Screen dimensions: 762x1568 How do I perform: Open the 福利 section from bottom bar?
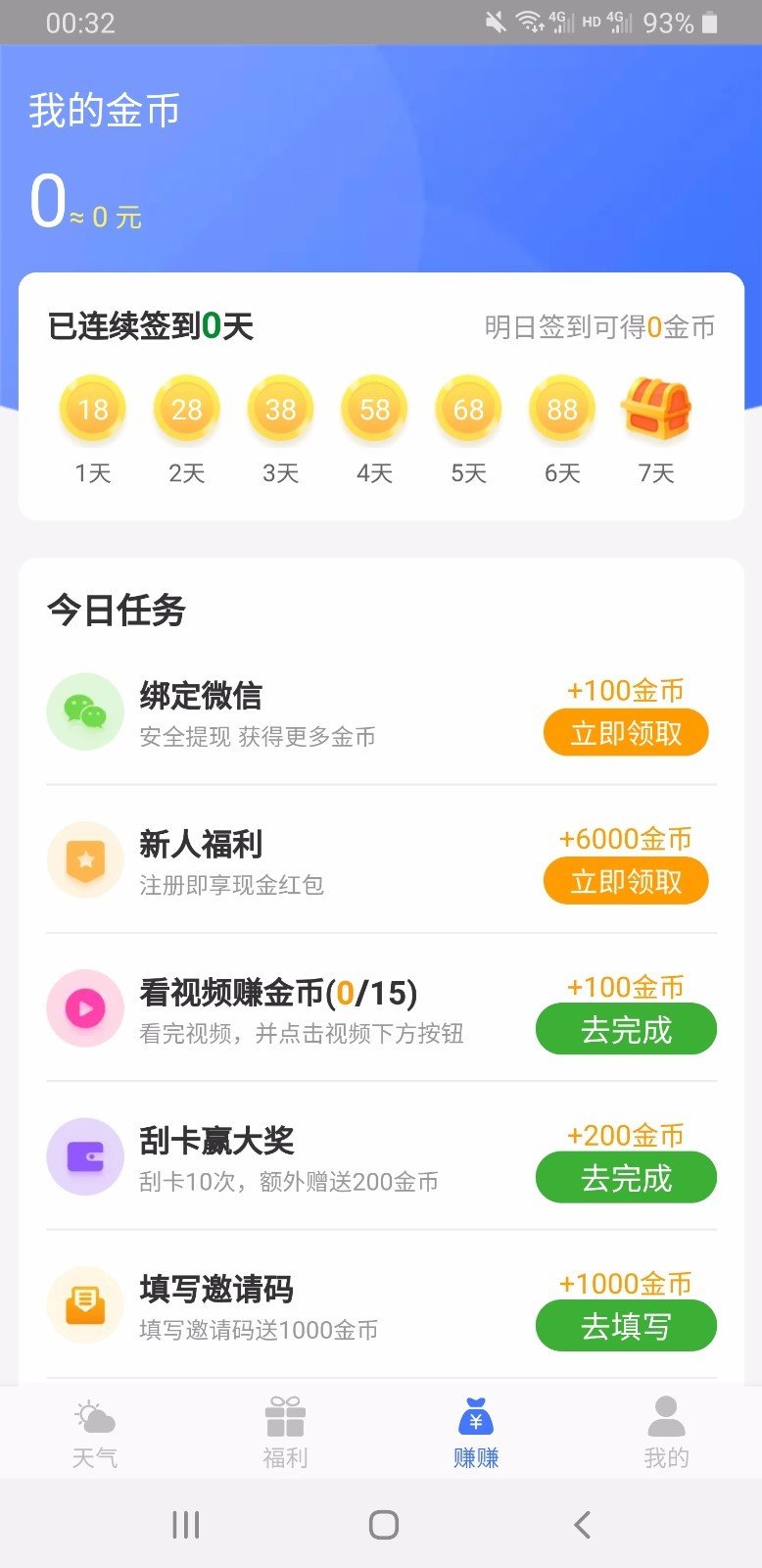coord(284,1433)
